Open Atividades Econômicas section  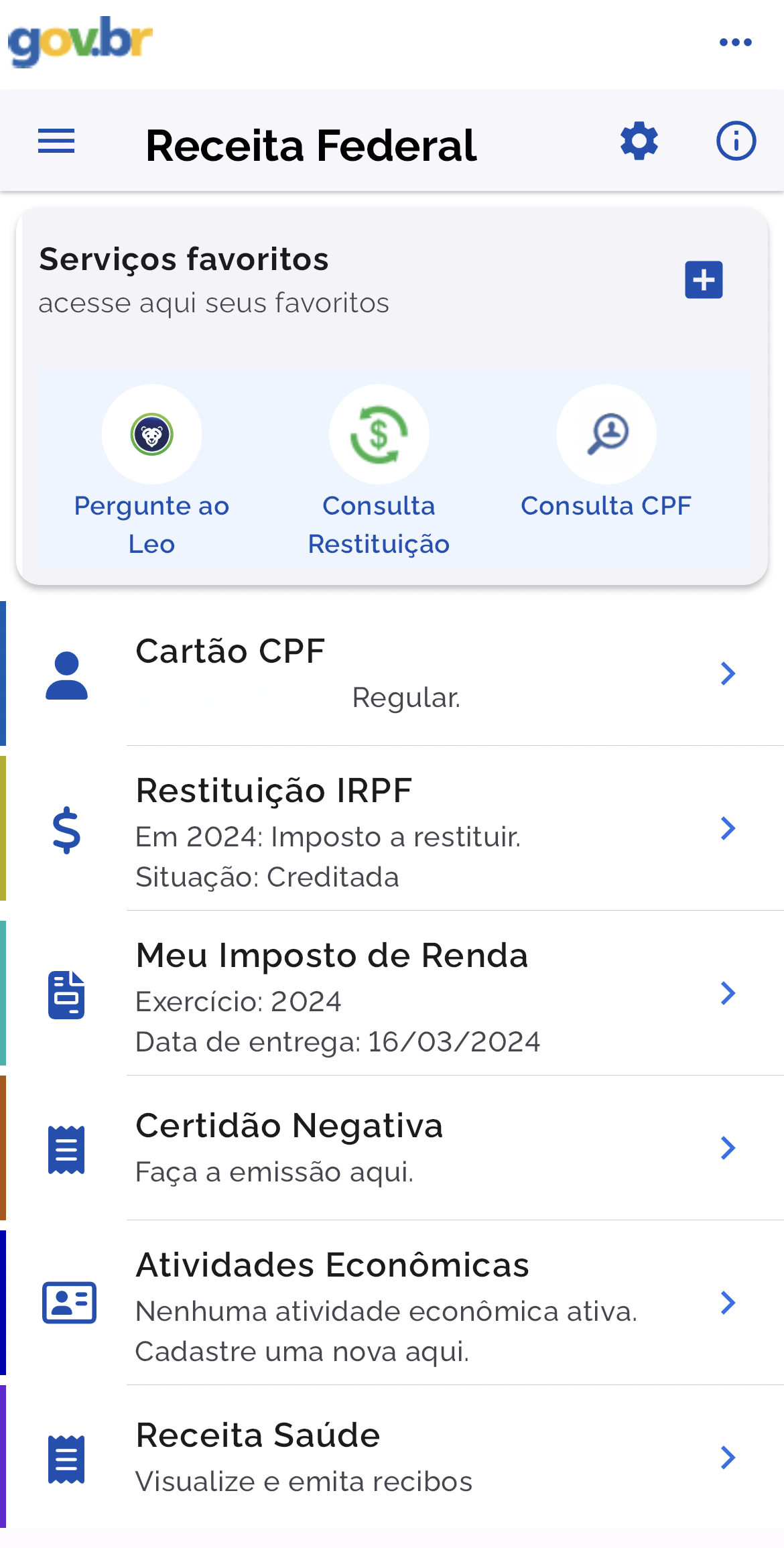coord(402,1303)
